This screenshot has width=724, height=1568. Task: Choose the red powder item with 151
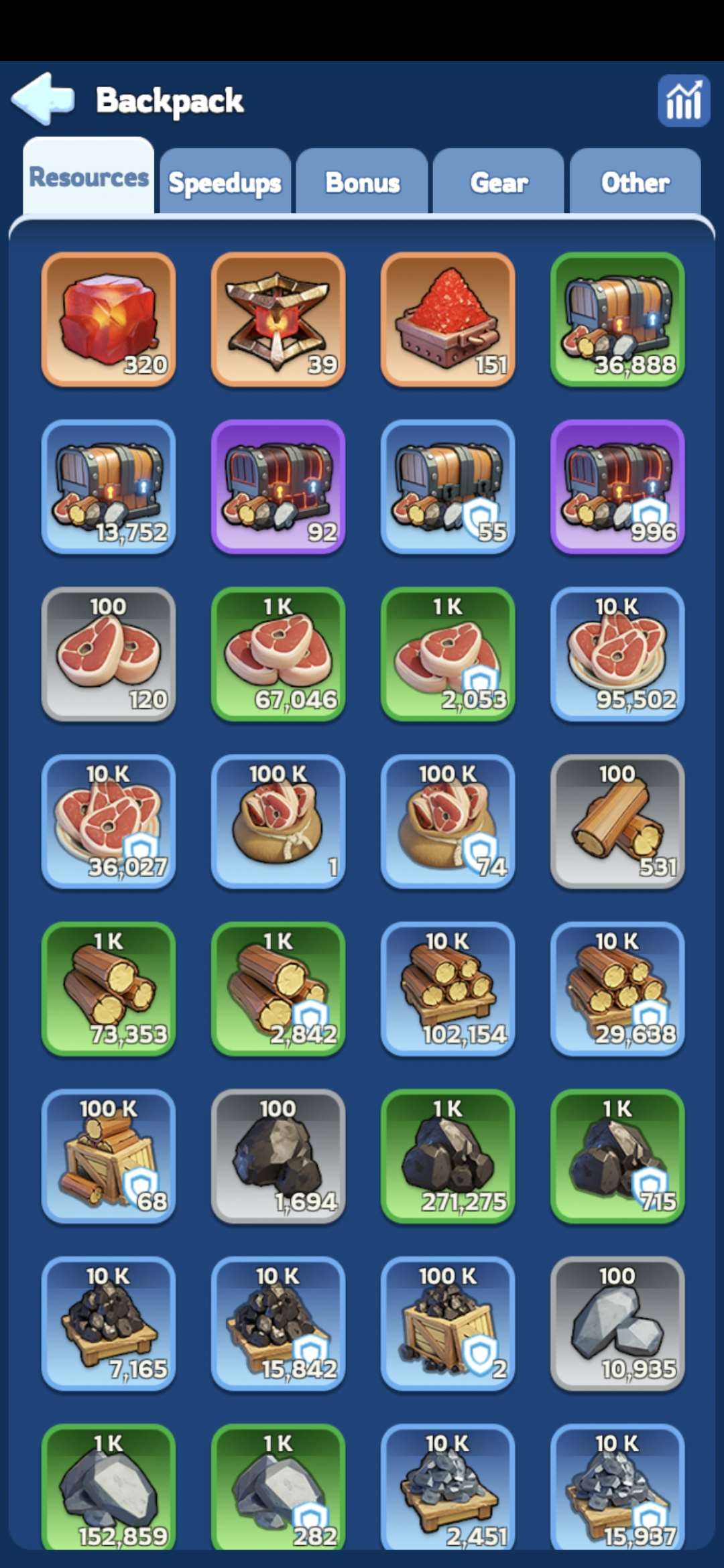tap(448, 319)
